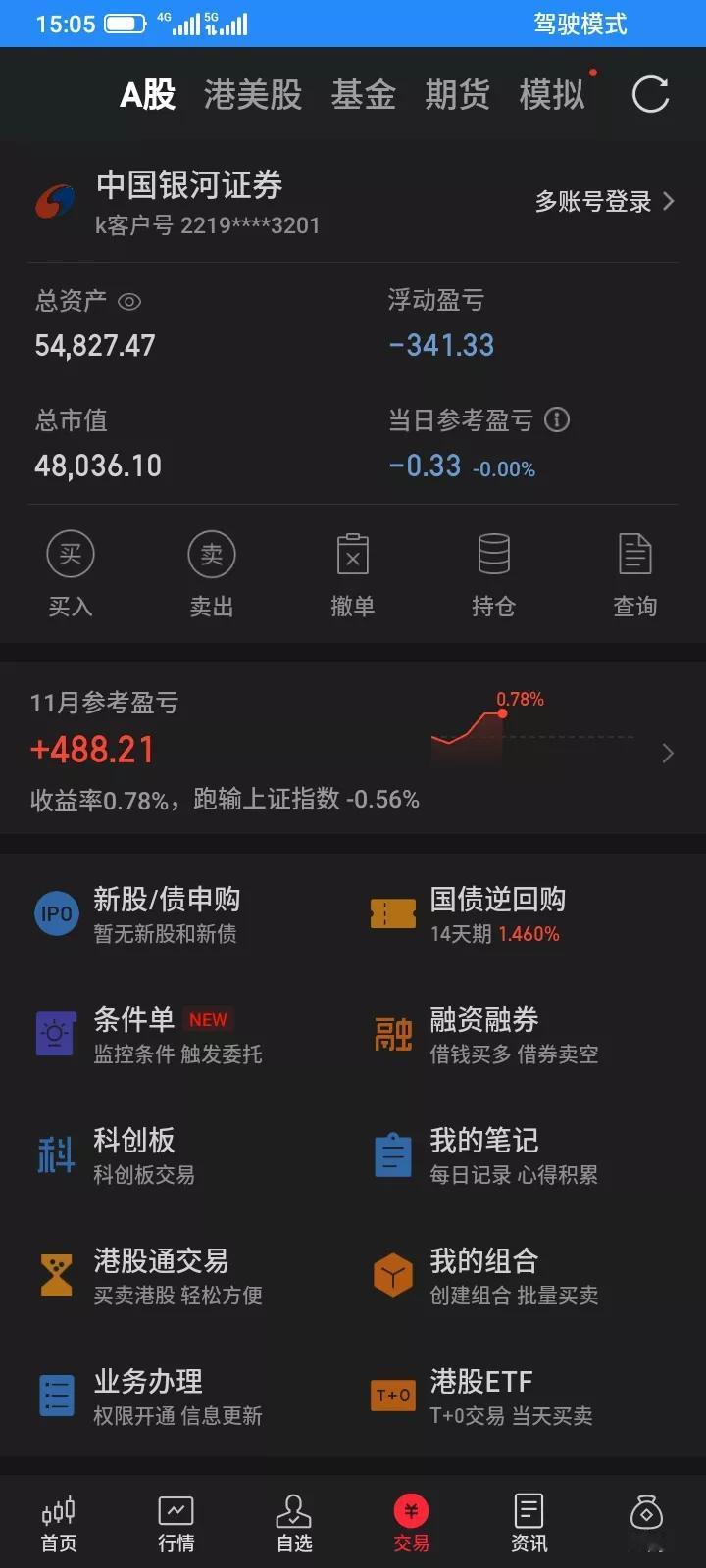Refresh data with the circular arrow icon
Viewport: 706px width, 1568px height.
[649, 94]
